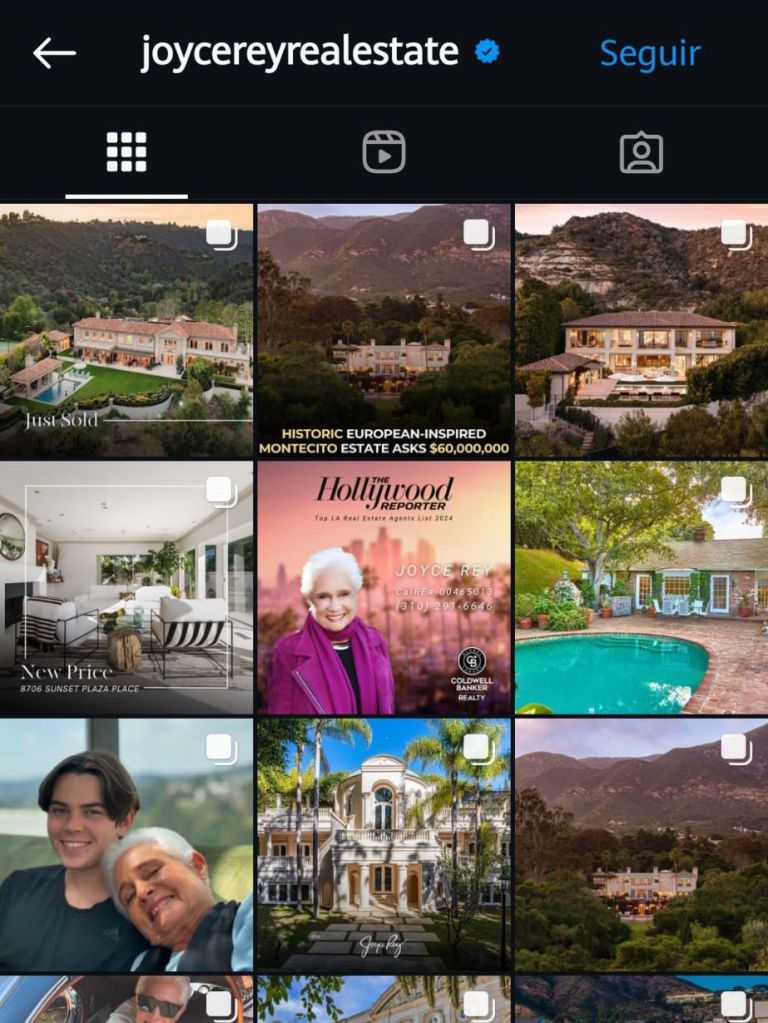Open the tagged photos tab
768x1023 pixels.
click(x=641, y=152)
